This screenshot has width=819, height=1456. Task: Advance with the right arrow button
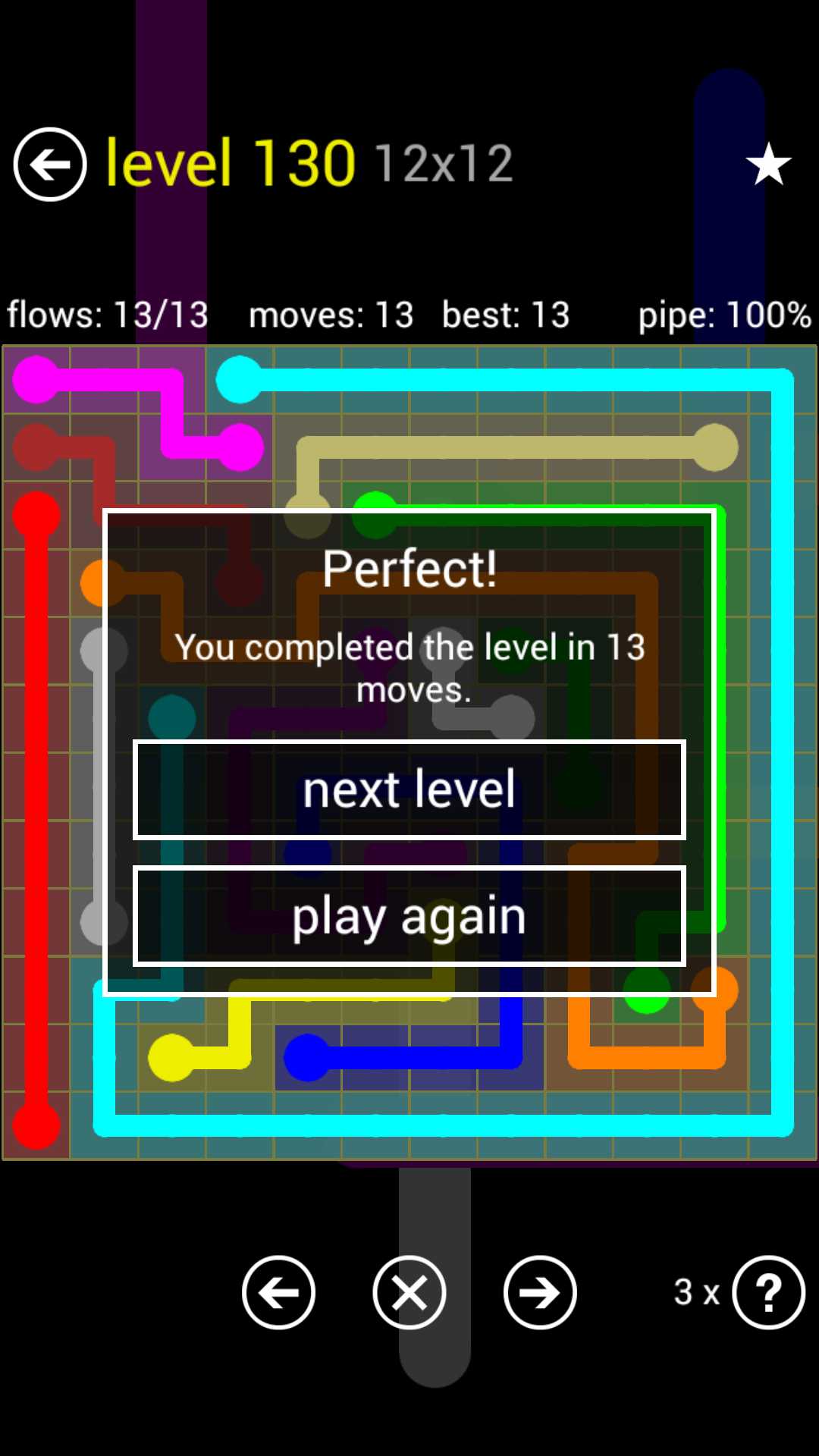click(540, 1292)
